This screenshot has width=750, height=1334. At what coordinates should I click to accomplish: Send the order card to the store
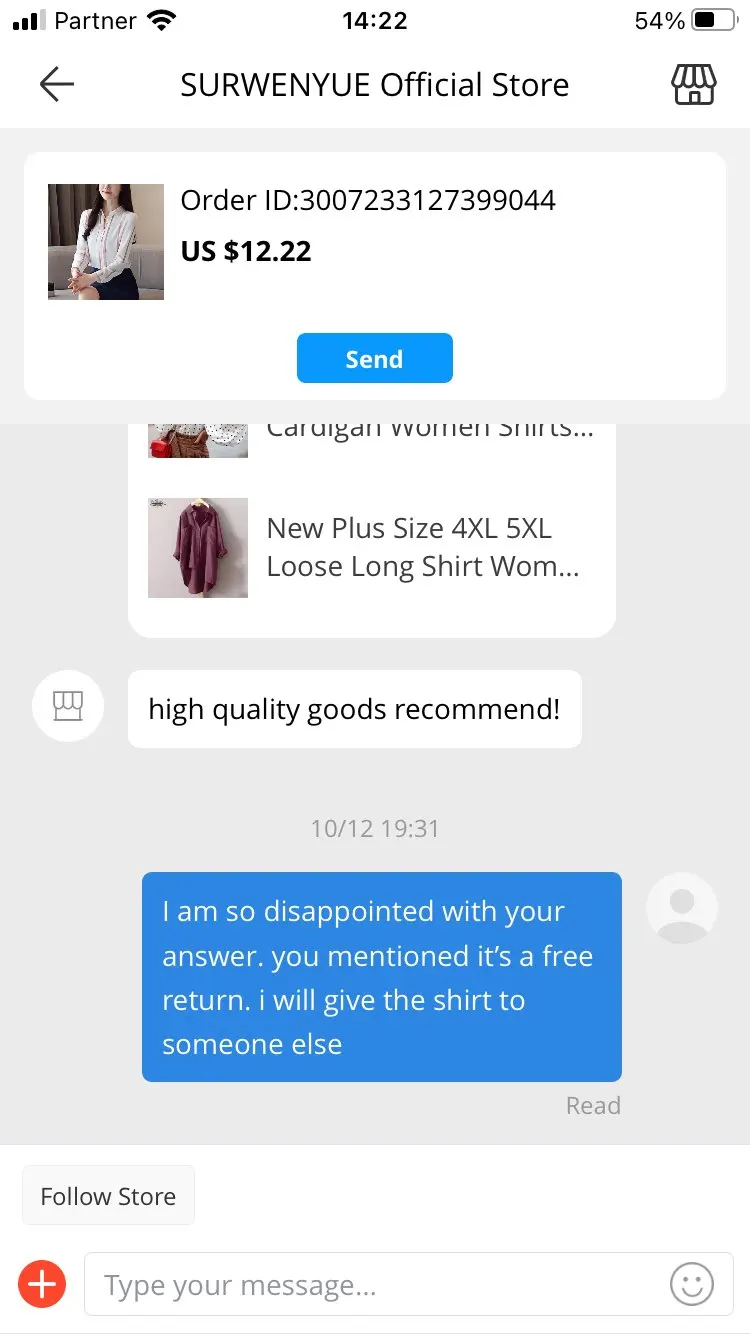click(x=374, y=359)
